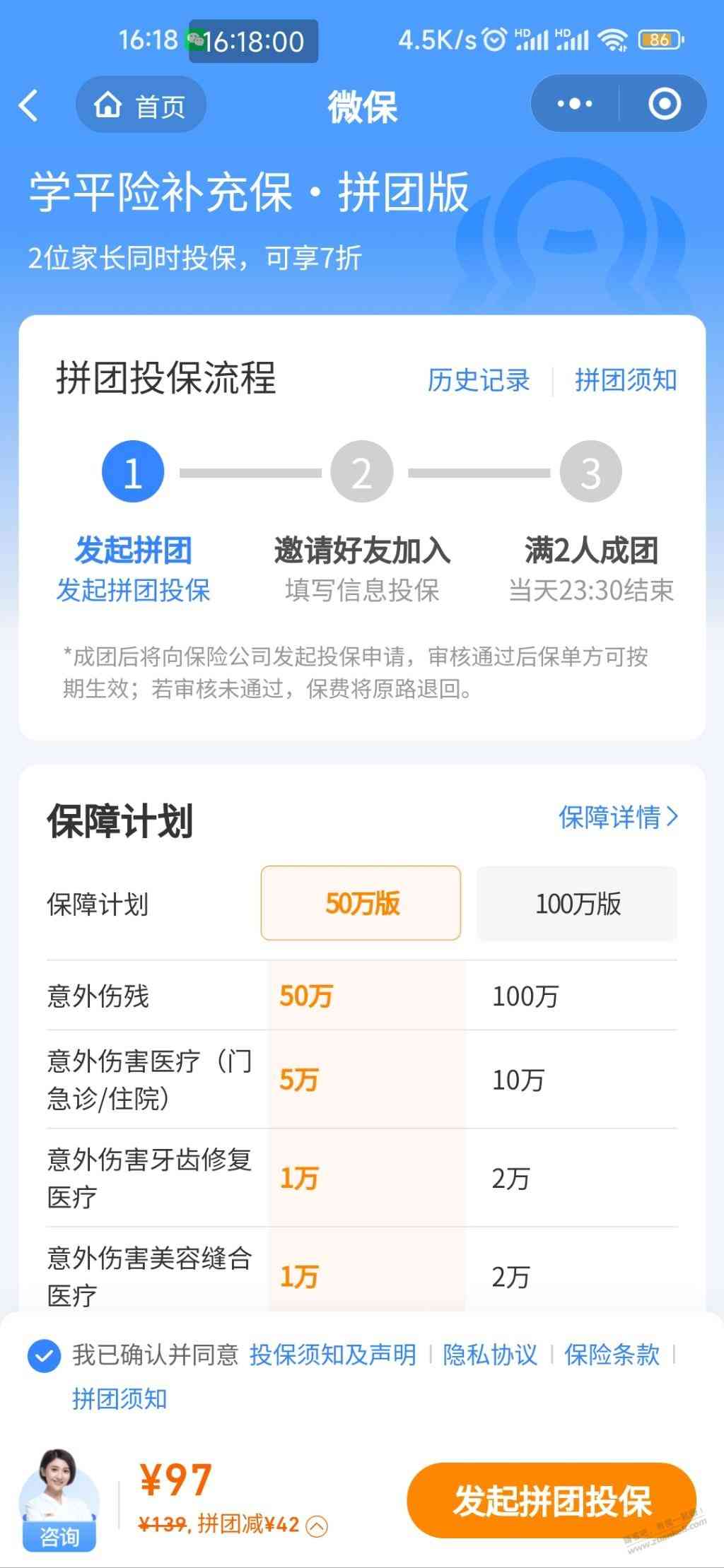Open 历史记录 link
Image resolution: width=724 pixels, height=1568 pixels.
[x=478, y=380]
